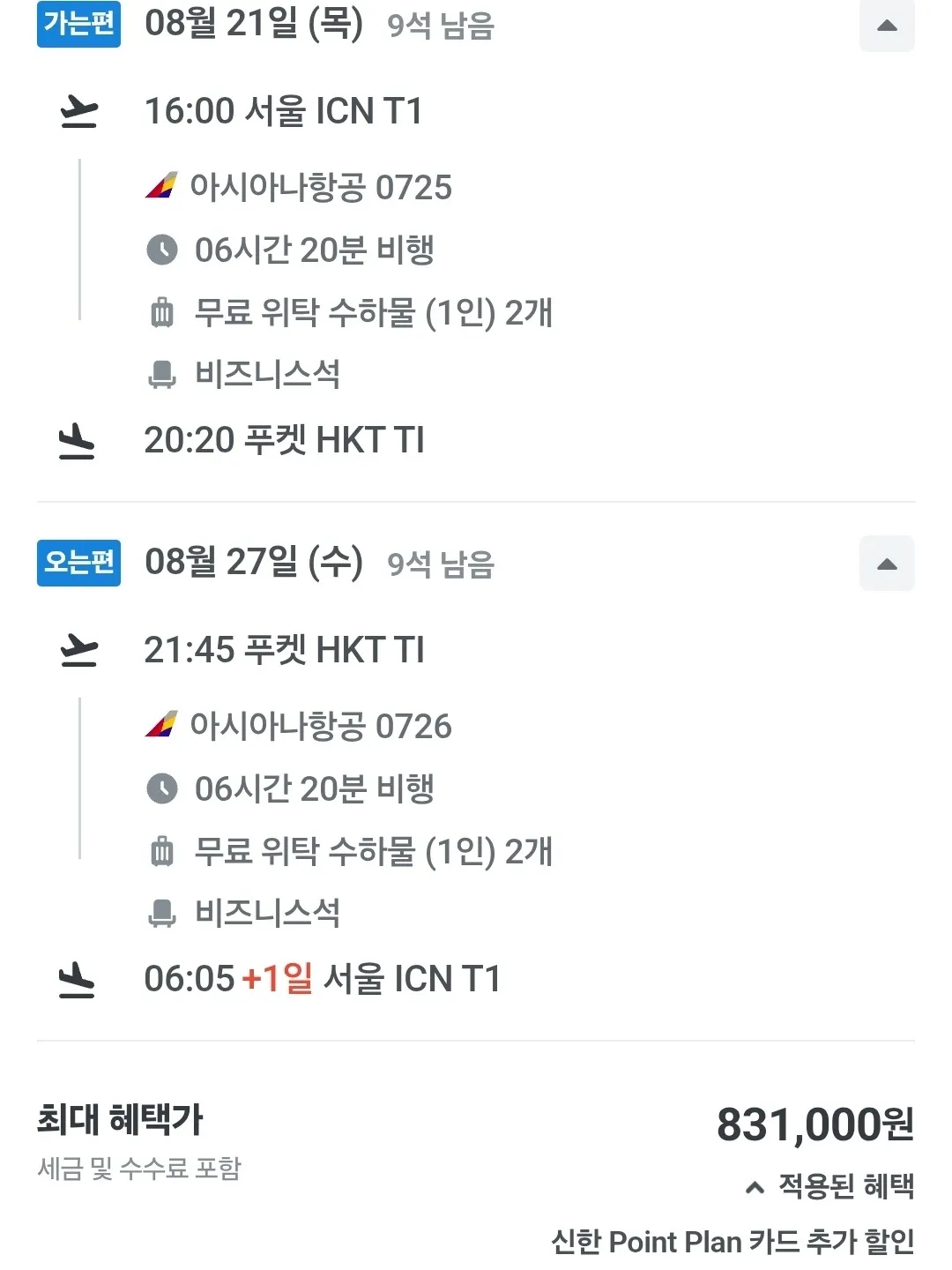This screenshot has height=1270, width=952.
Task: Click the clock icon showing 06시간 20분 flight duration
Action: [165, 250]
